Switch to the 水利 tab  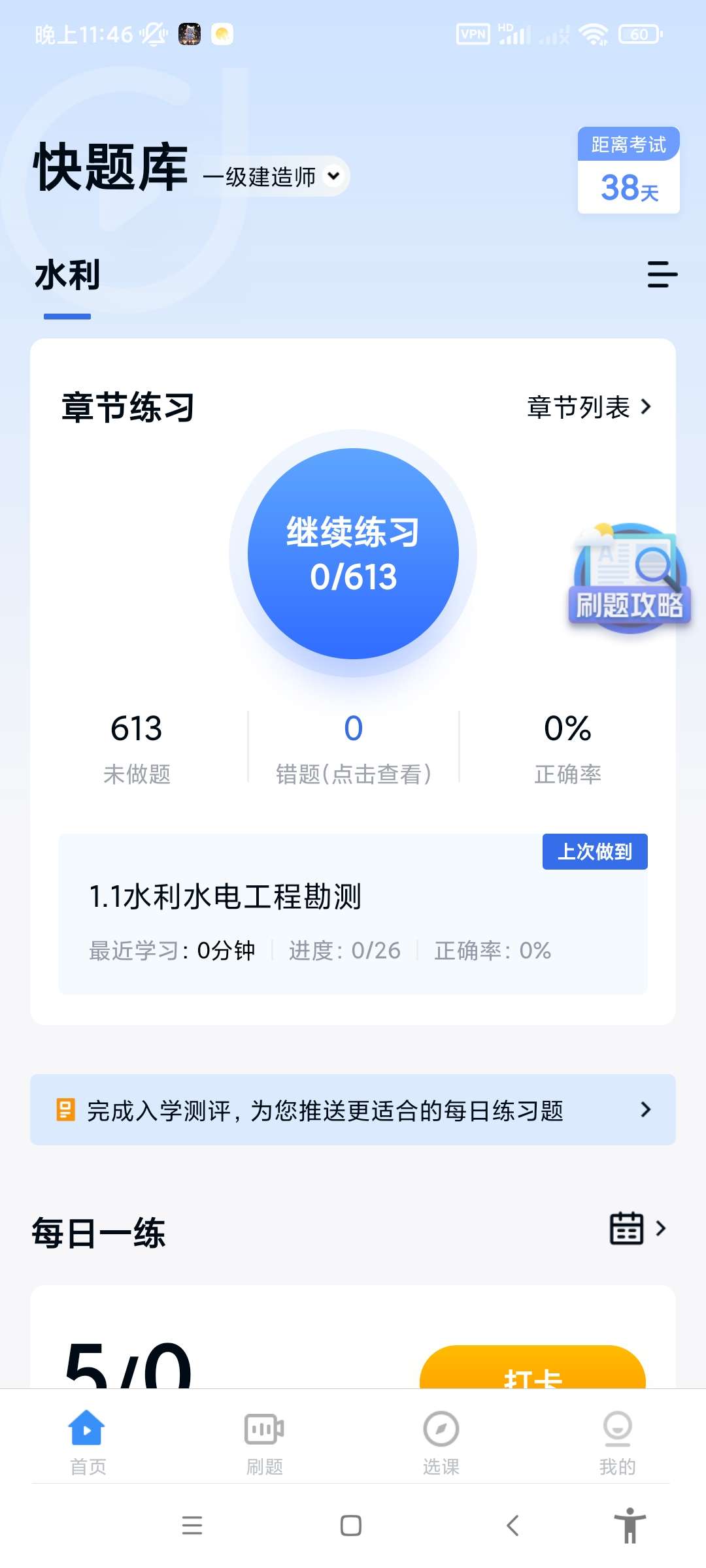click(66, 276)
